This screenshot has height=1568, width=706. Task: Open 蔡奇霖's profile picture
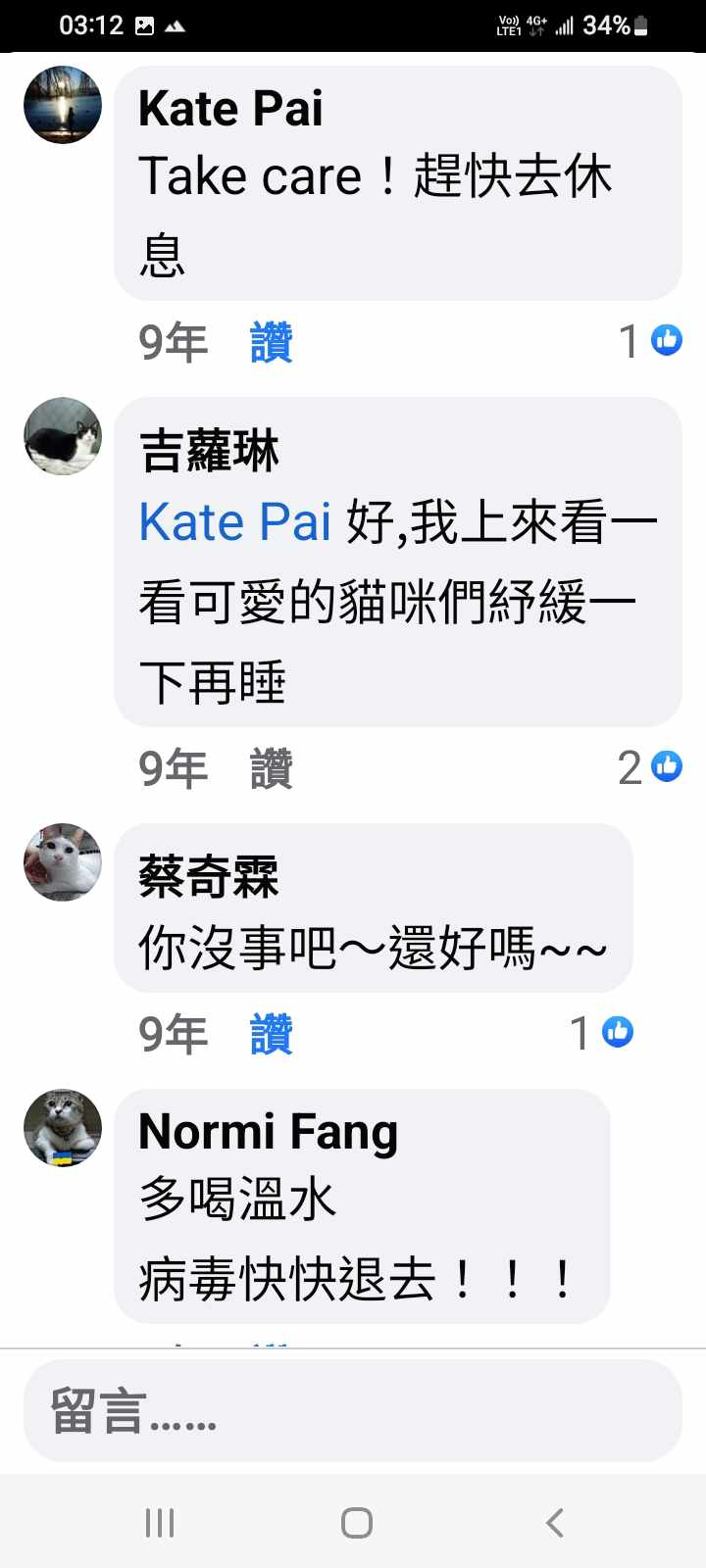63,862
